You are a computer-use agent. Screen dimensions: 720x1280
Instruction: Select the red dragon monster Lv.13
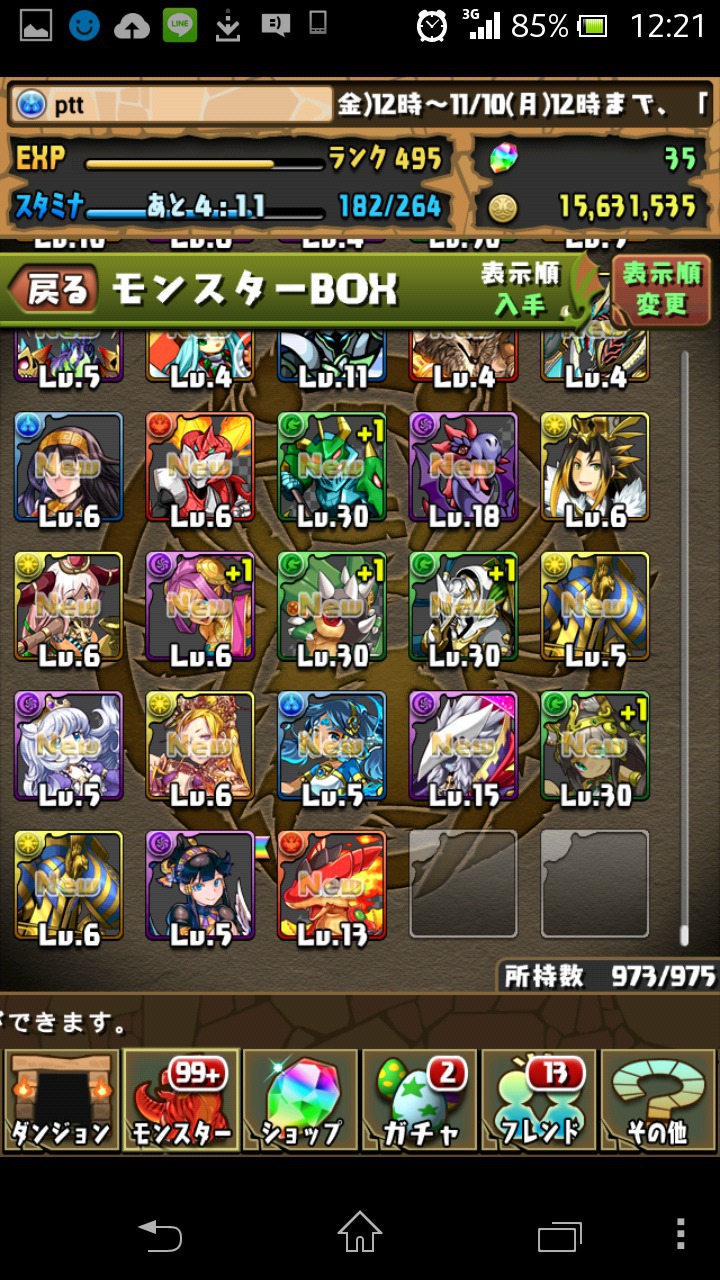click(332, 886)
